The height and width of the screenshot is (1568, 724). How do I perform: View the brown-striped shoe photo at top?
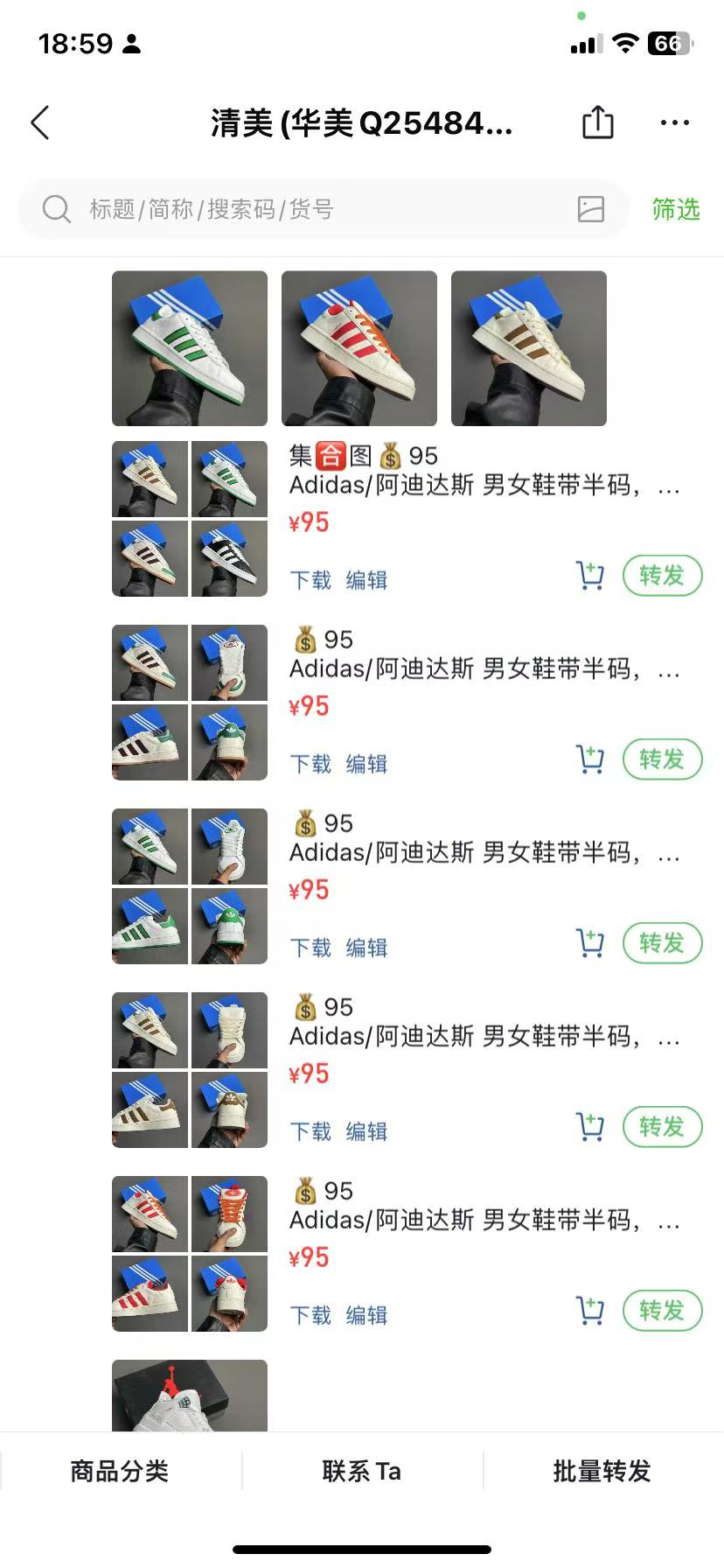[529, 348]
